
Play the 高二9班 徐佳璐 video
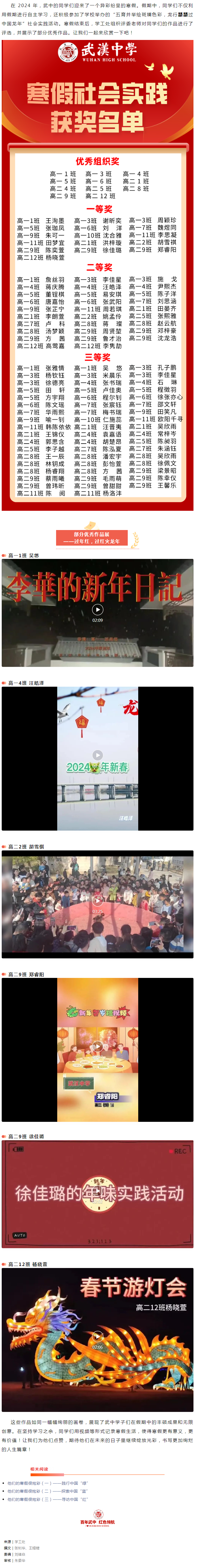coord(97,1190)
